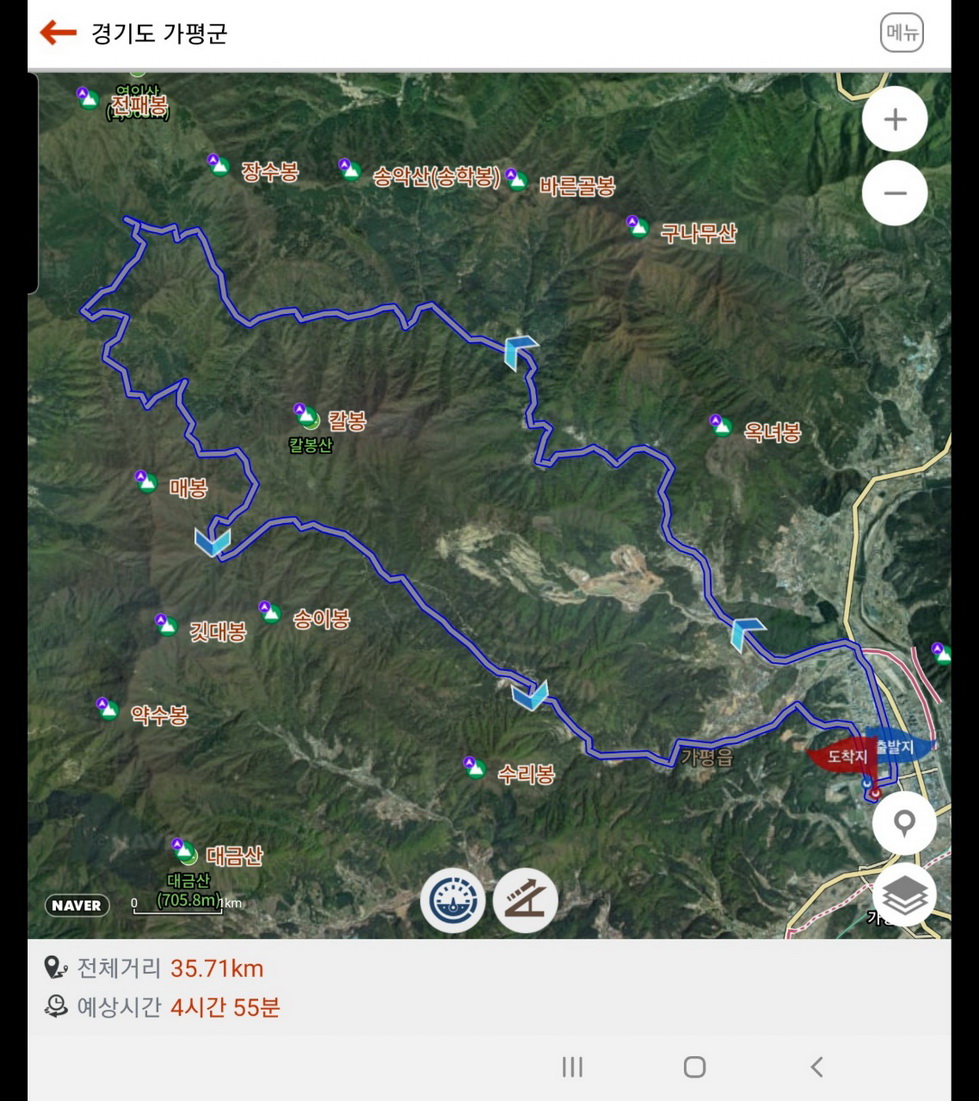Go back using the red arrow

tap(58, 33)
